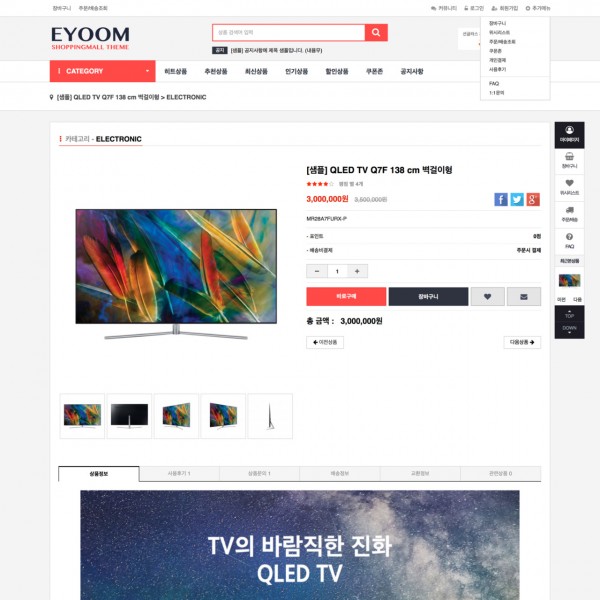600x600 pixels.
Task: Share product on Google Plus
Action: coord(533,199)
